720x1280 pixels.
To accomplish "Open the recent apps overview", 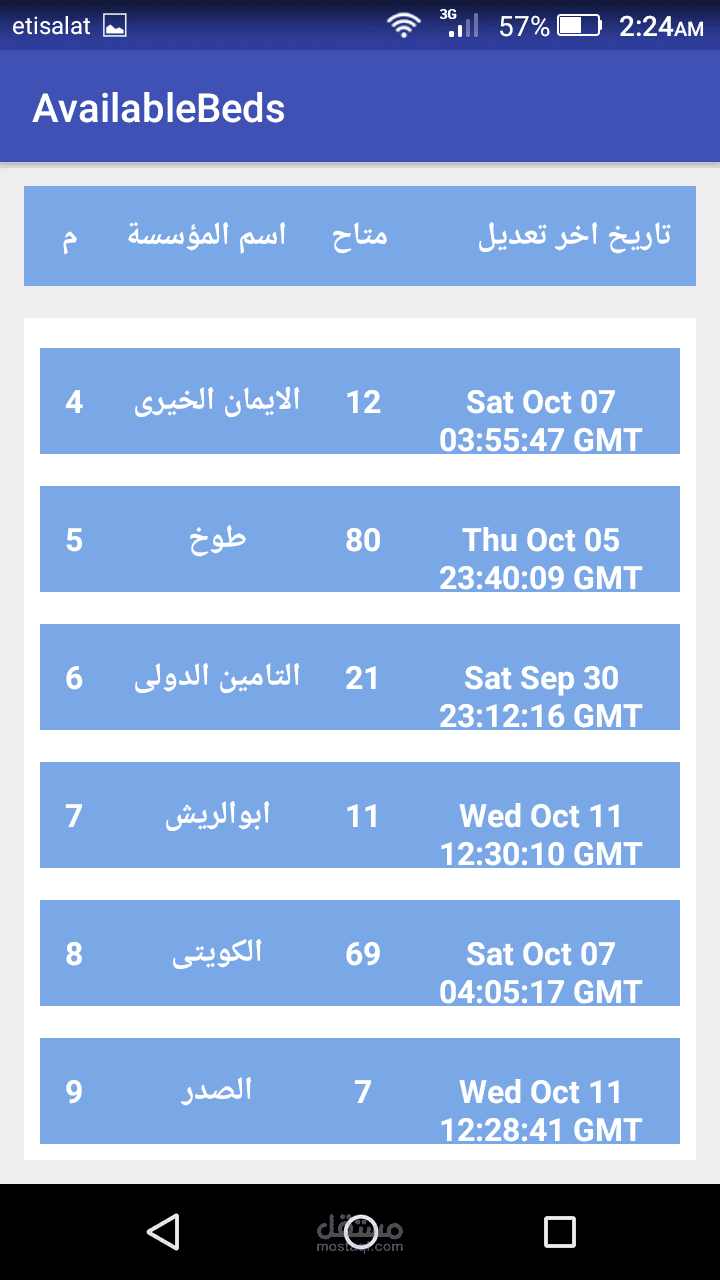I will click(559, 1232).
